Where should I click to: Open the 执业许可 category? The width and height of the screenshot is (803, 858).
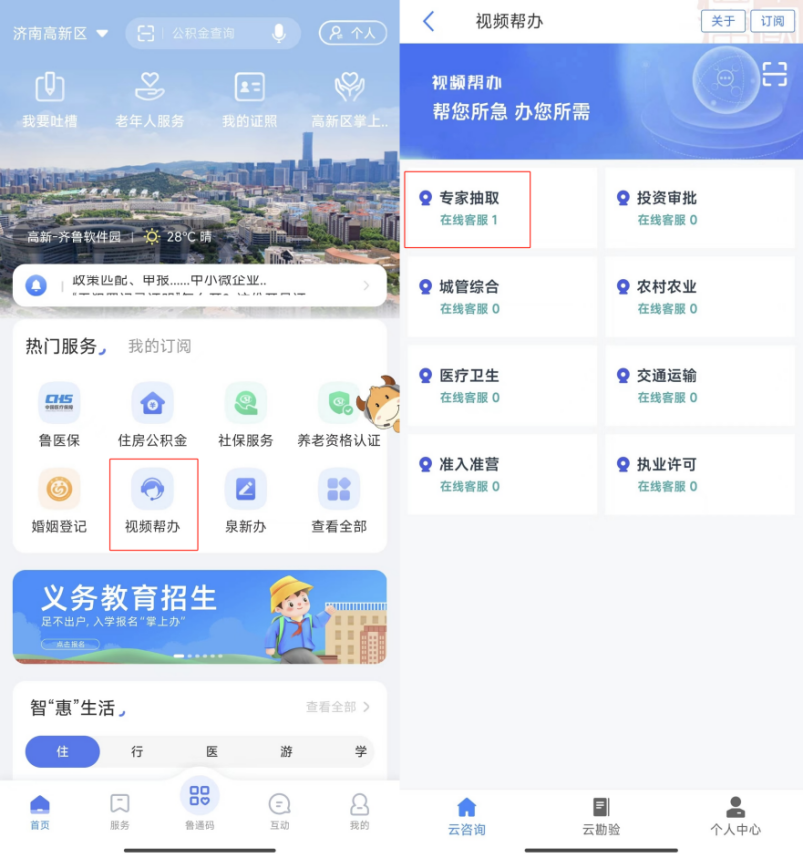tap(699, 475)
